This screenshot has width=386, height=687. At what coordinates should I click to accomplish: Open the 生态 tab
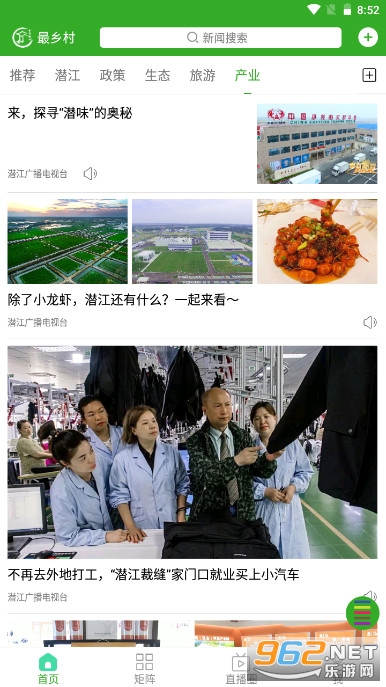point(157,75)
